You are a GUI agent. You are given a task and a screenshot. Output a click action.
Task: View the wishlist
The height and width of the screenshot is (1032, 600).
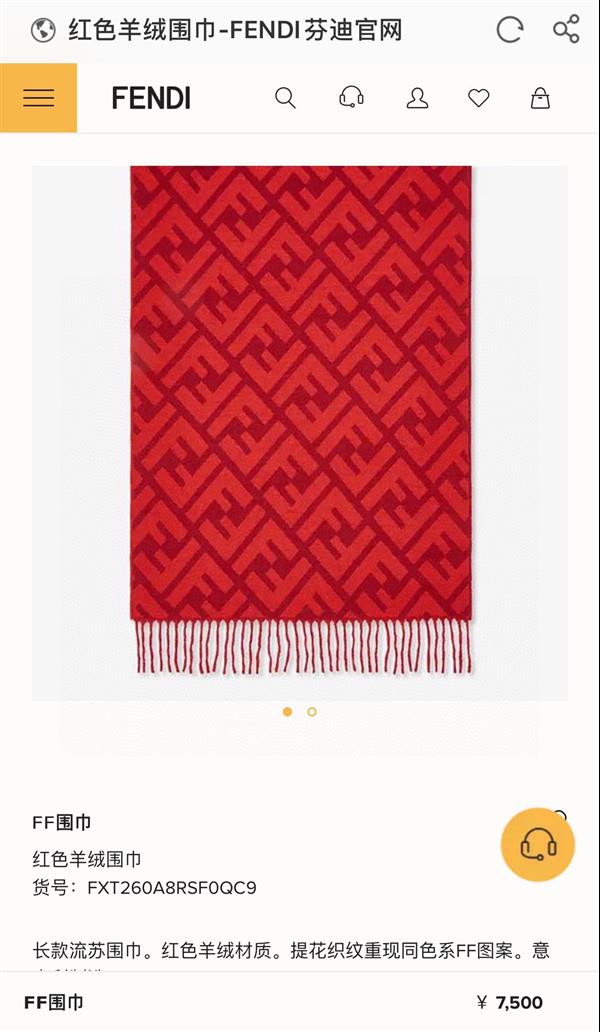[479, 98]
